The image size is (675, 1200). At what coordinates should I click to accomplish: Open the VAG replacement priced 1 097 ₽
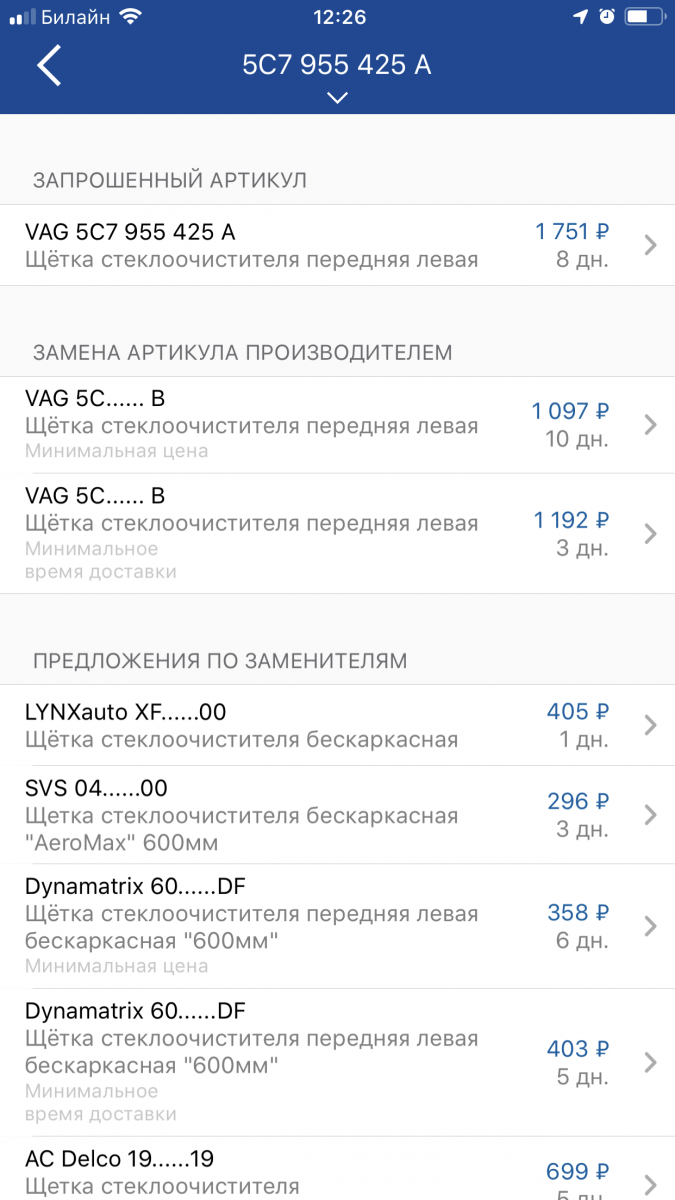[x=337, y=425]
